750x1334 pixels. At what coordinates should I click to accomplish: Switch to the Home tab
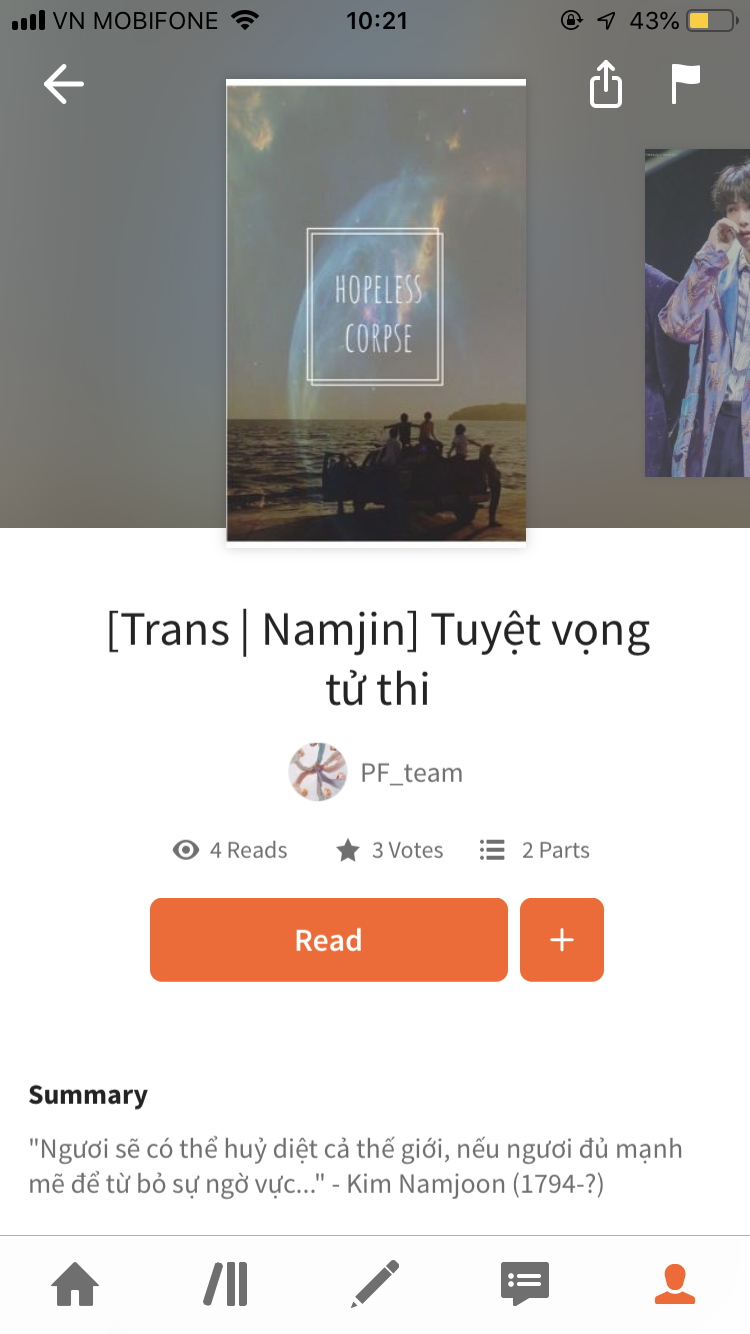point(76,1284)
